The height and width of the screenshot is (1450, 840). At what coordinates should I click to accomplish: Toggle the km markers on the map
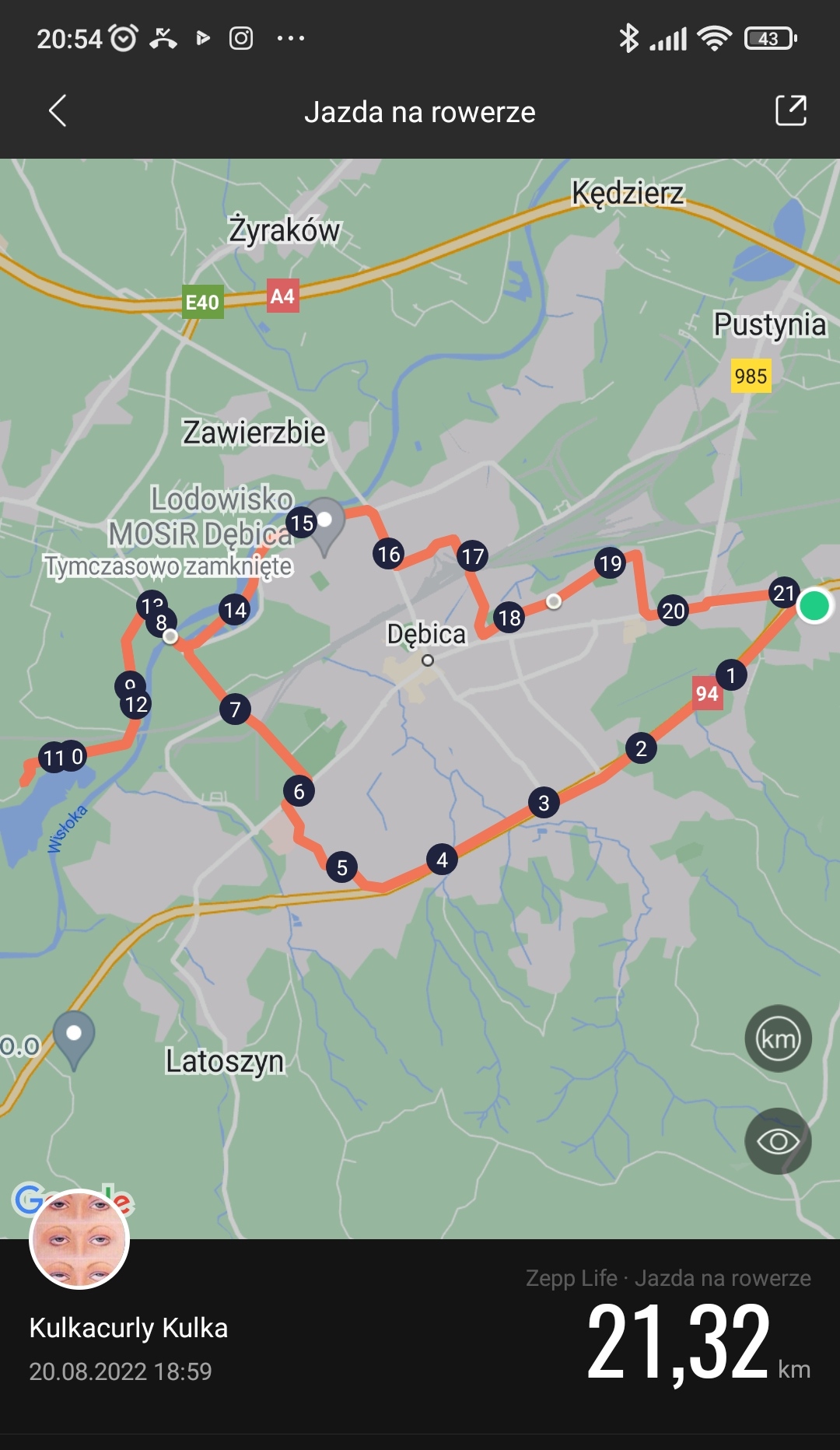pos(778,1038)
